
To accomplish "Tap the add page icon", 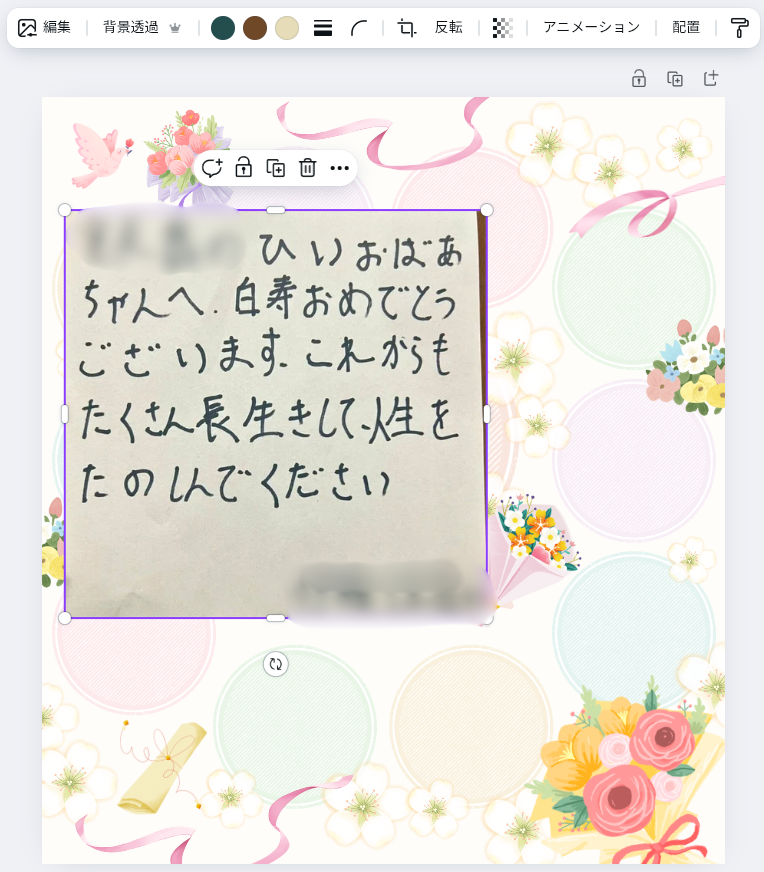I will click(711, 79).
